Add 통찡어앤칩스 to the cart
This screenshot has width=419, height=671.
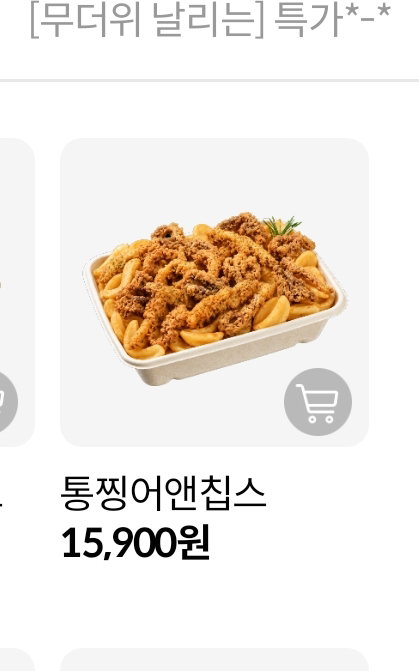(318, 402)
